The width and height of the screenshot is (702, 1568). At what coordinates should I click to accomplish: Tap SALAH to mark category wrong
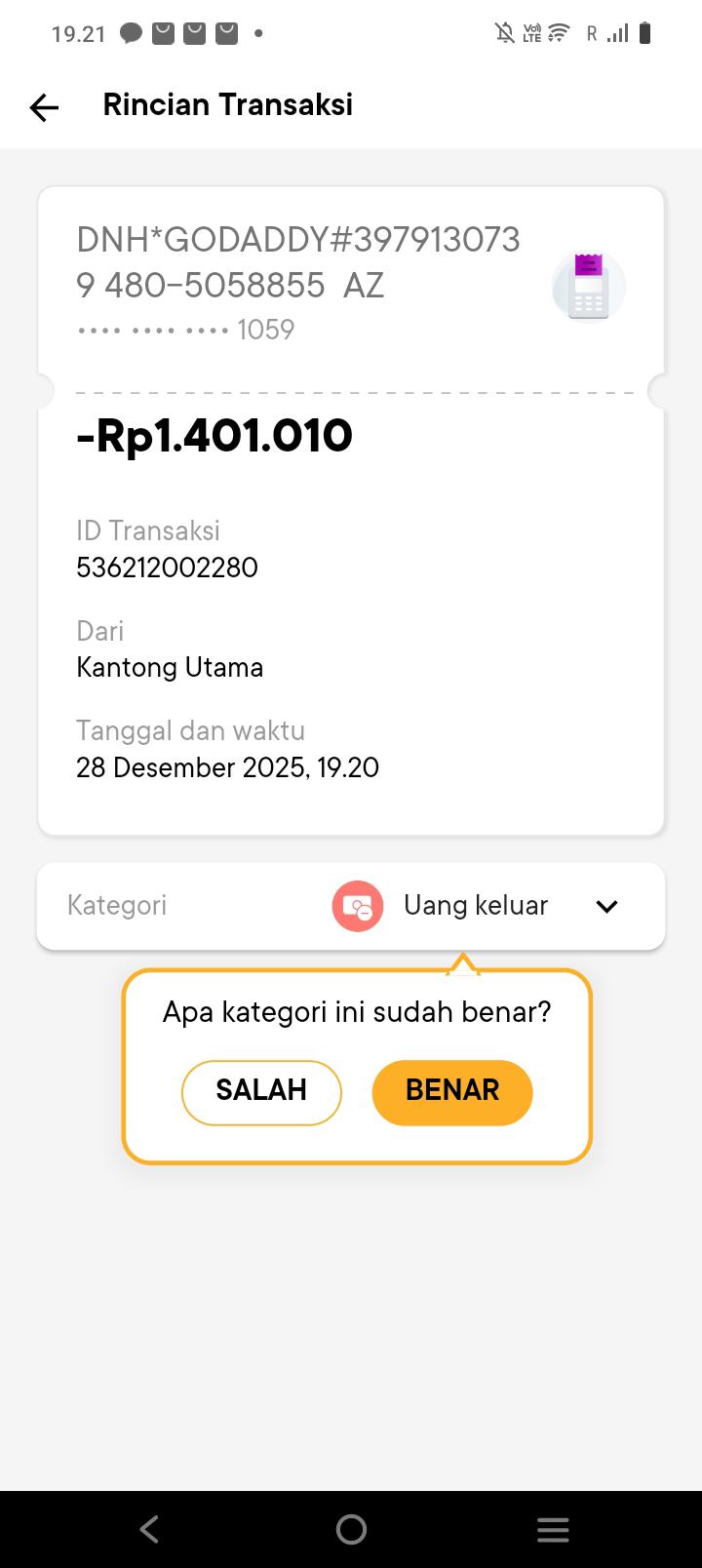261,1091
